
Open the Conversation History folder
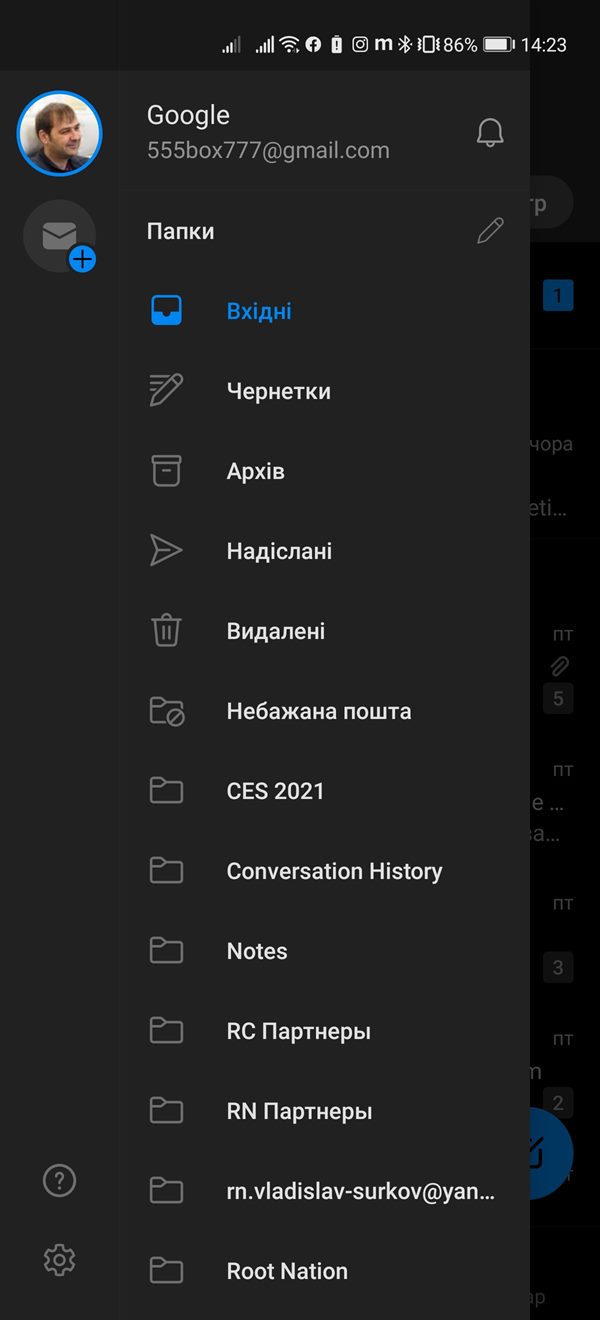click(324, 871)
